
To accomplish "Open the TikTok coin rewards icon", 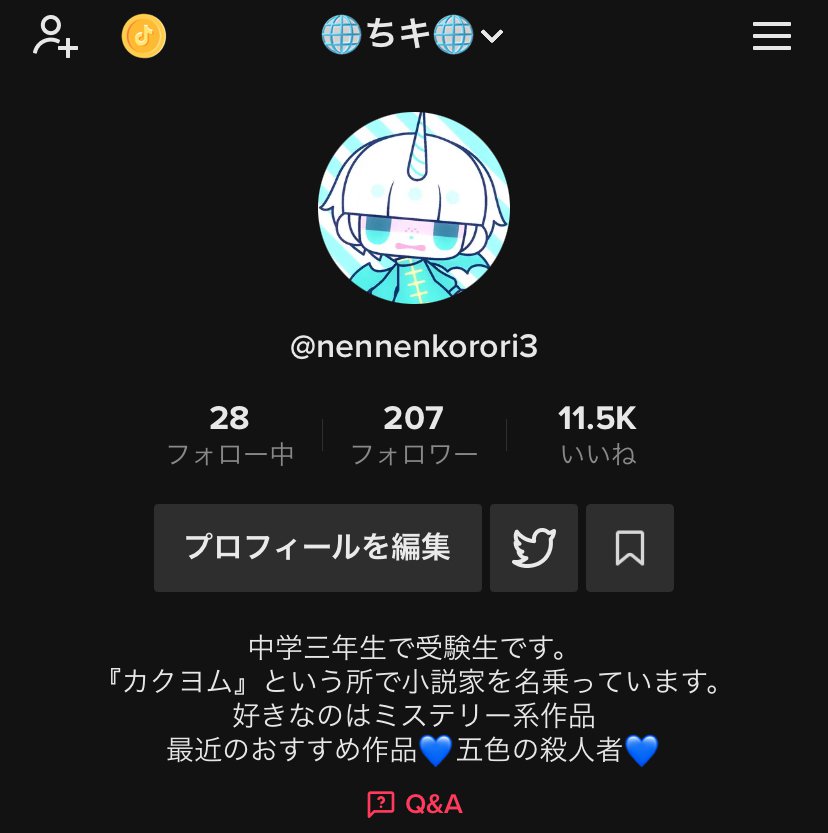I will (143, 37).
